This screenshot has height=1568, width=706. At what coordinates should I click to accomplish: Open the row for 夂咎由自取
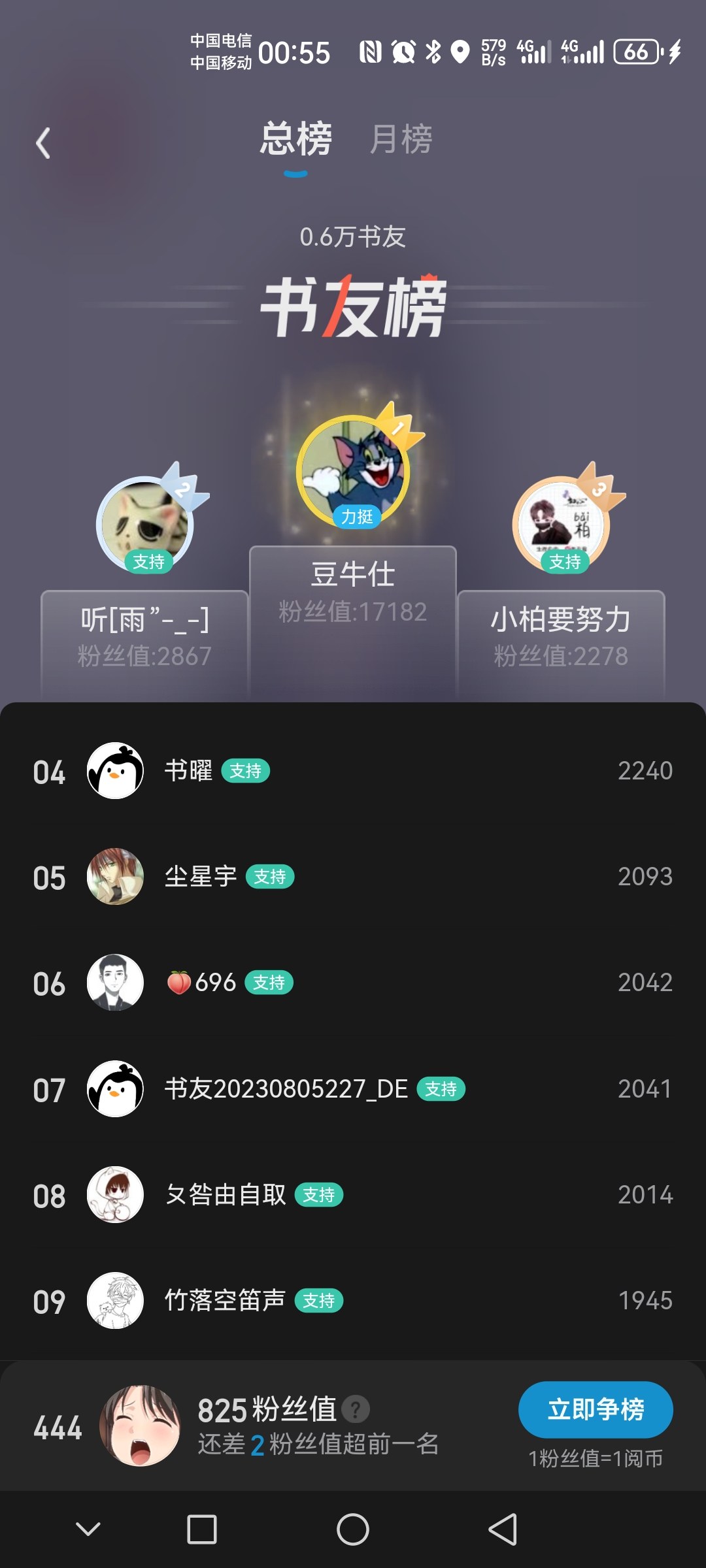(x=353, y=1194)
